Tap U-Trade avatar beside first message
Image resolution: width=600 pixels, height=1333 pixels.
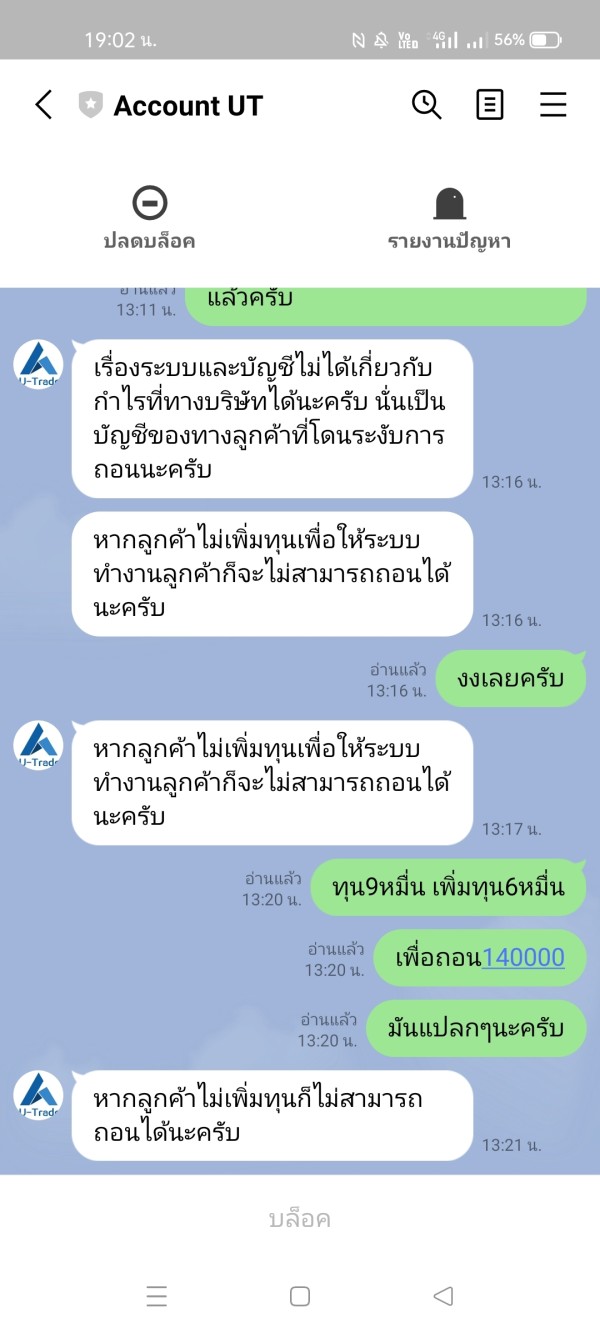click(38, 365)
